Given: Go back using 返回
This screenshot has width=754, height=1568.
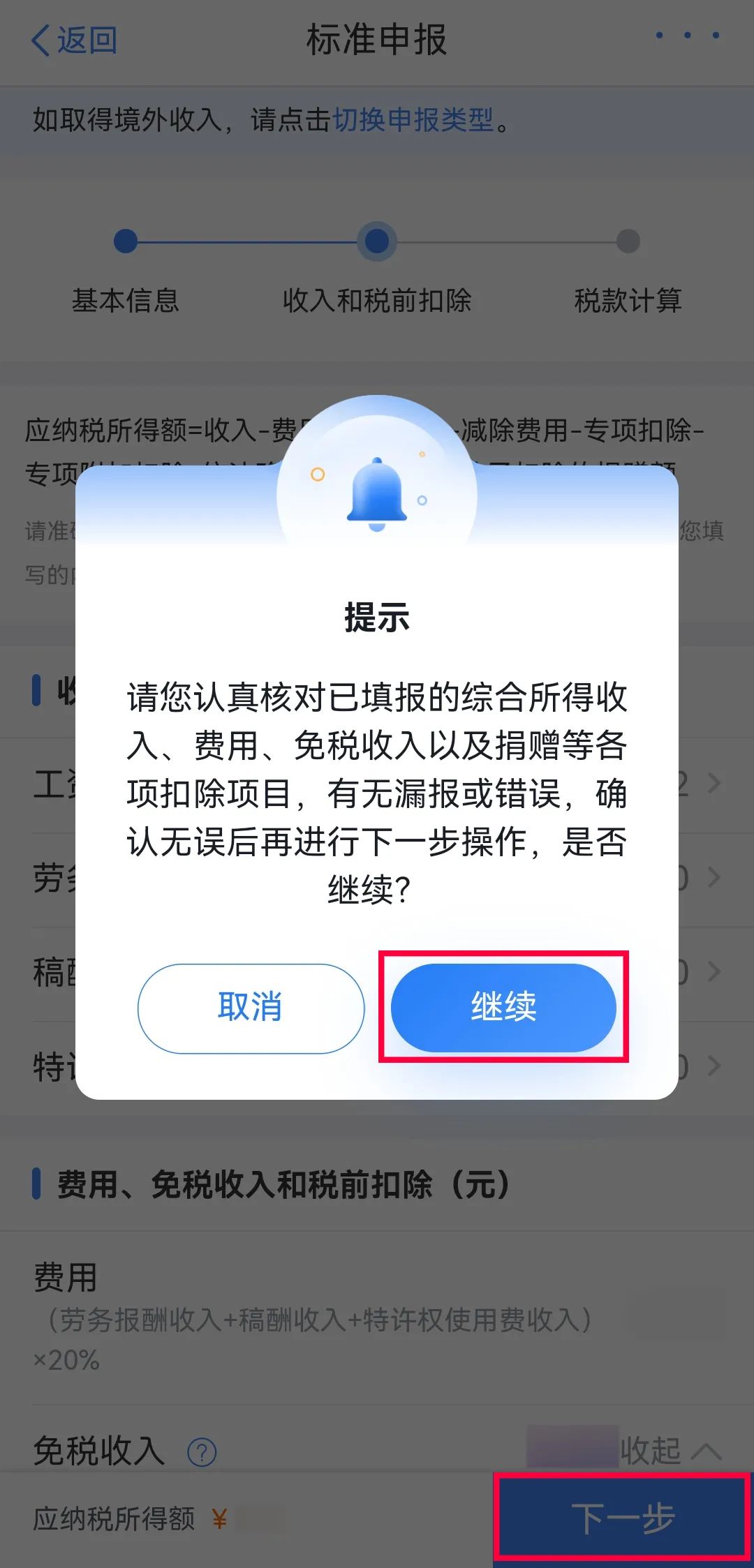Looking at the screenshot, I should 74,40.
